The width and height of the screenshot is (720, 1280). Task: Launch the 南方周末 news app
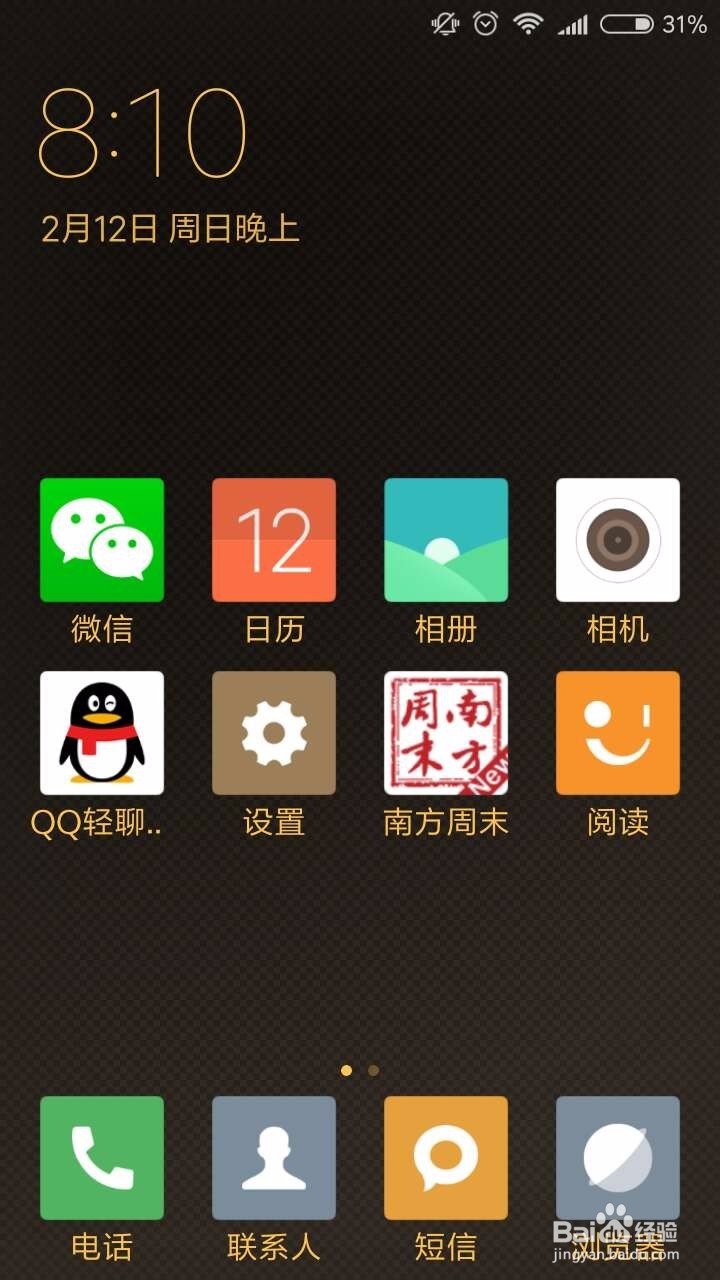coord(445,732)
